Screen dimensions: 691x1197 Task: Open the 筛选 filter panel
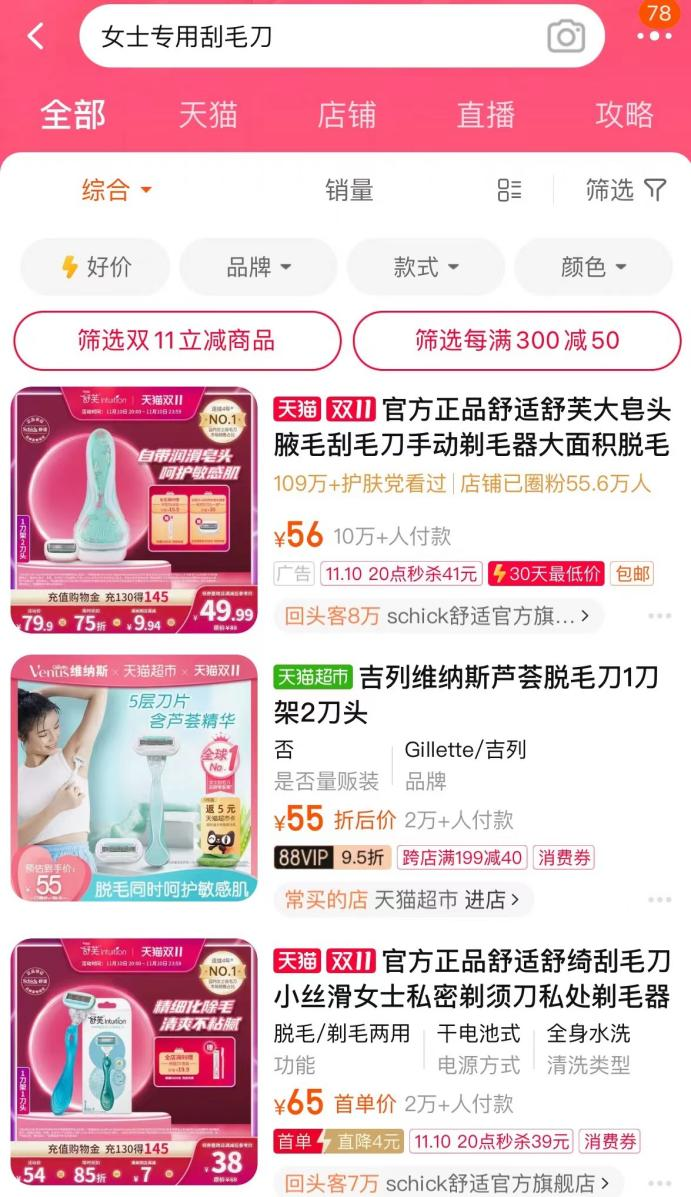pos(625,189)
